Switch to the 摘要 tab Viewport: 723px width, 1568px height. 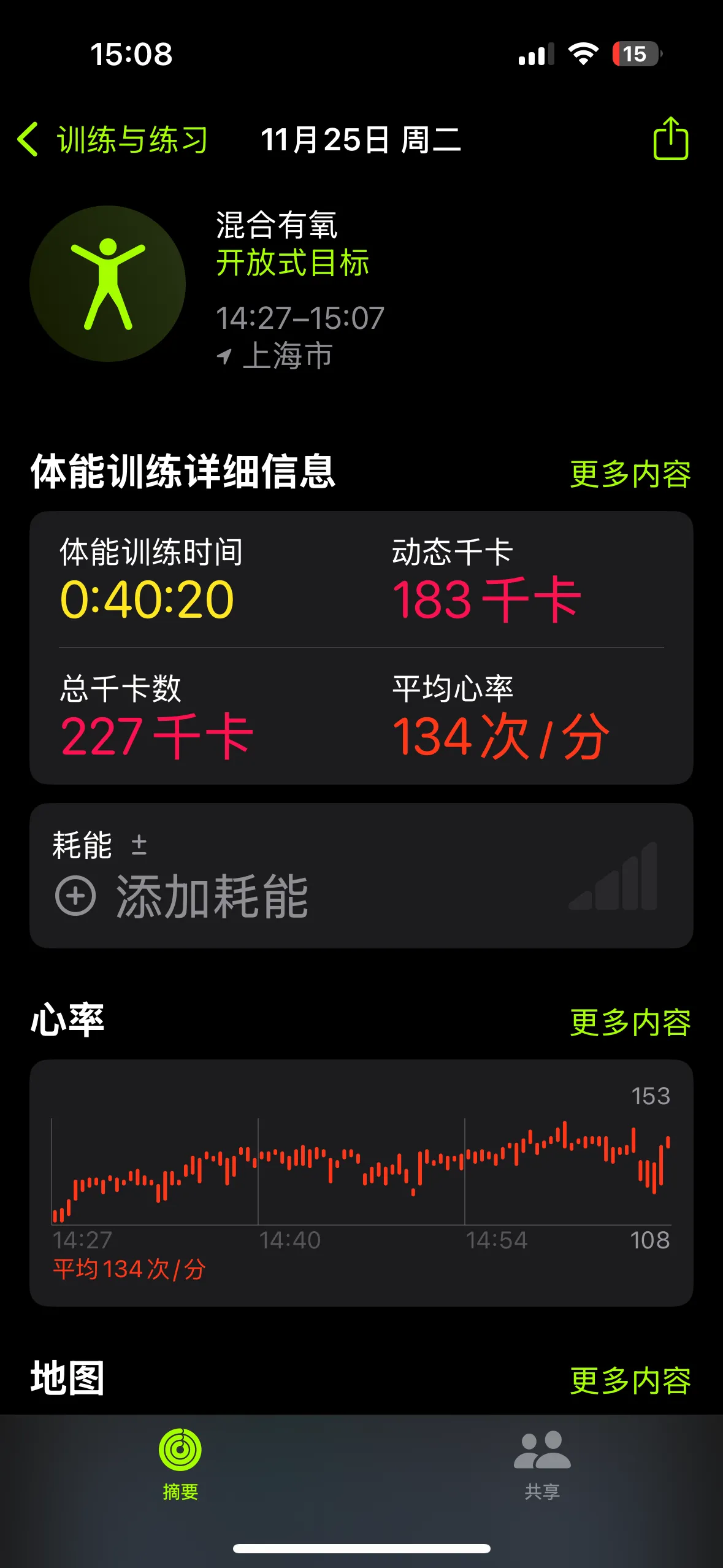tap(180, 1464)
